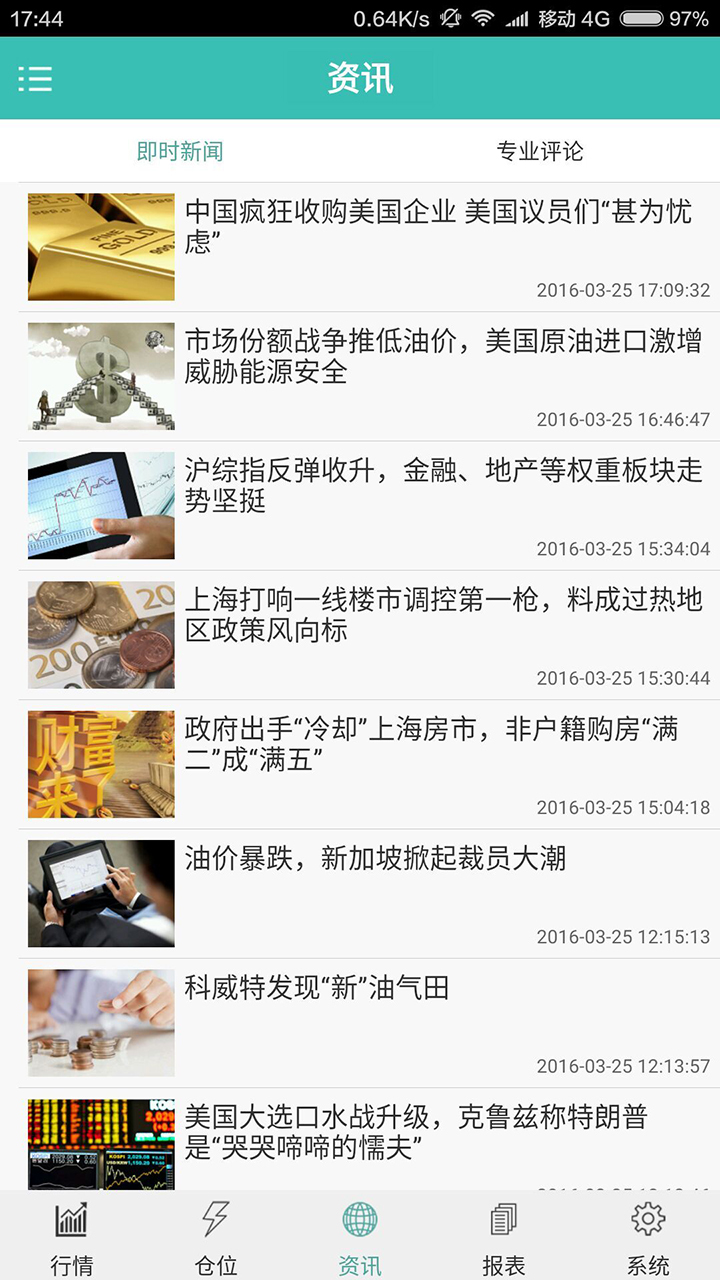Image resolution: width=720 pixels, height=1280 pixels.
Task: Open 系统 settings tab
Action: pos(648,1237)
